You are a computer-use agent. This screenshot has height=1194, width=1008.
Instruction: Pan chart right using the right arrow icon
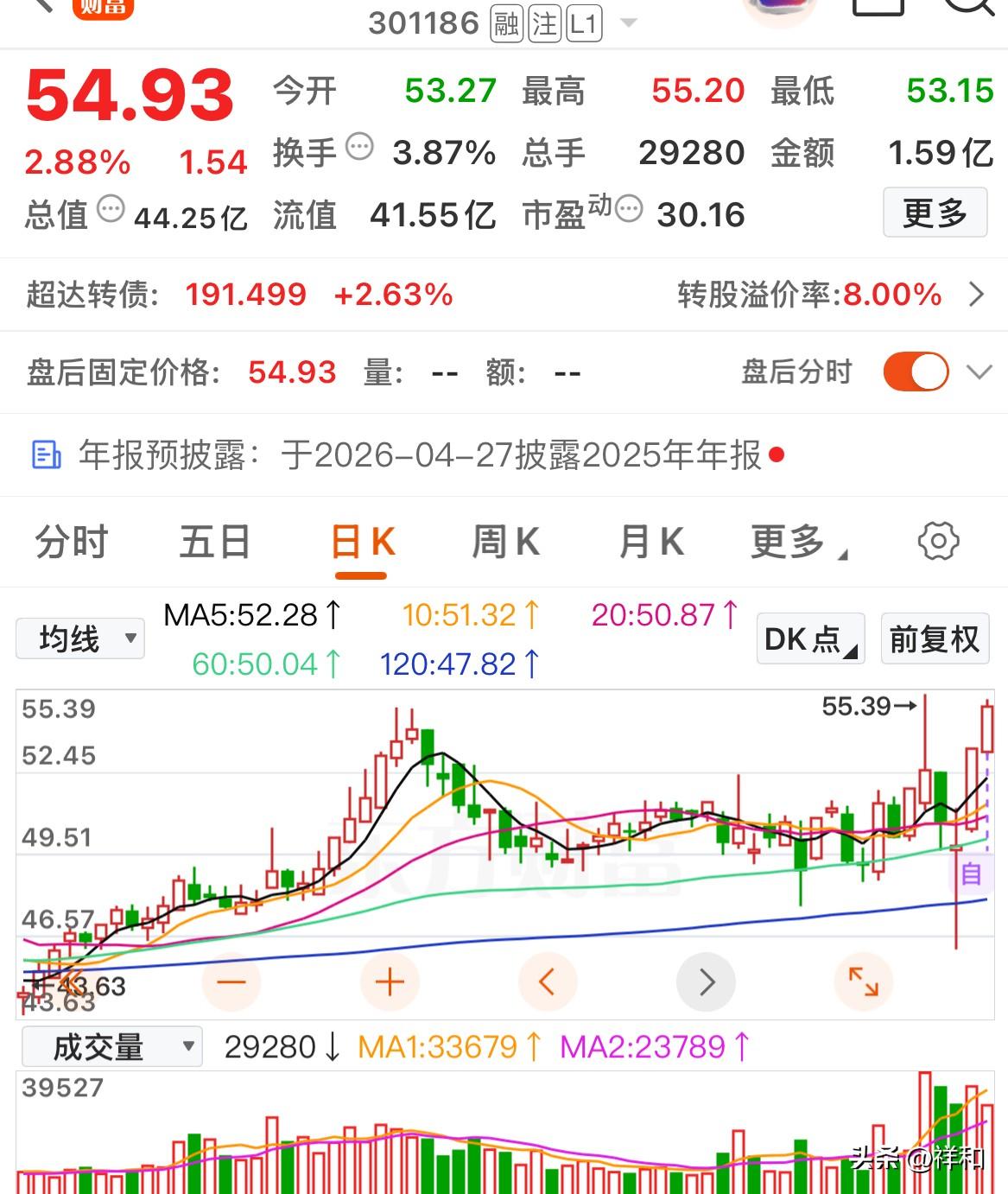click(x=707, y=981)
